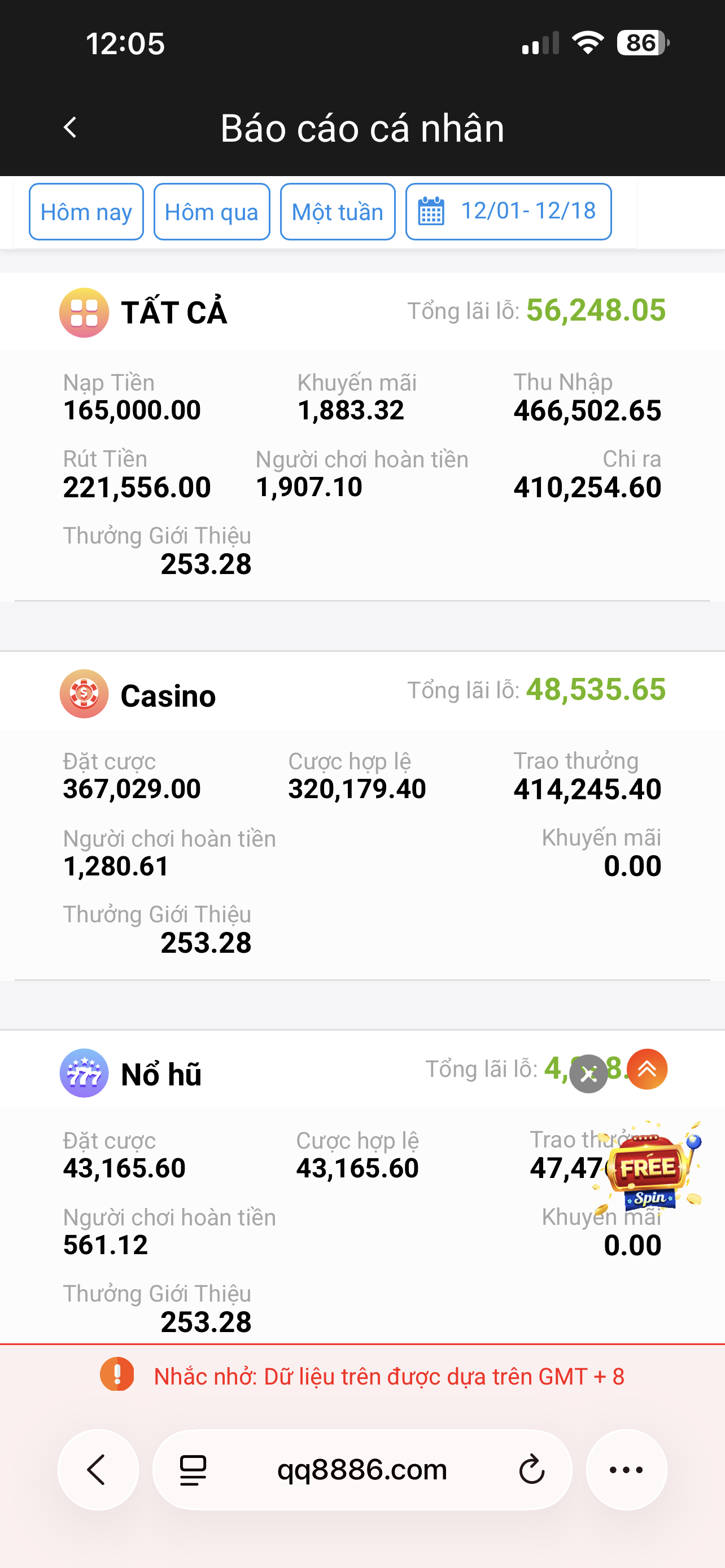Choose the Một tuần range
725x1568 pixels.
pyautogui.click(x=337, y=212)
